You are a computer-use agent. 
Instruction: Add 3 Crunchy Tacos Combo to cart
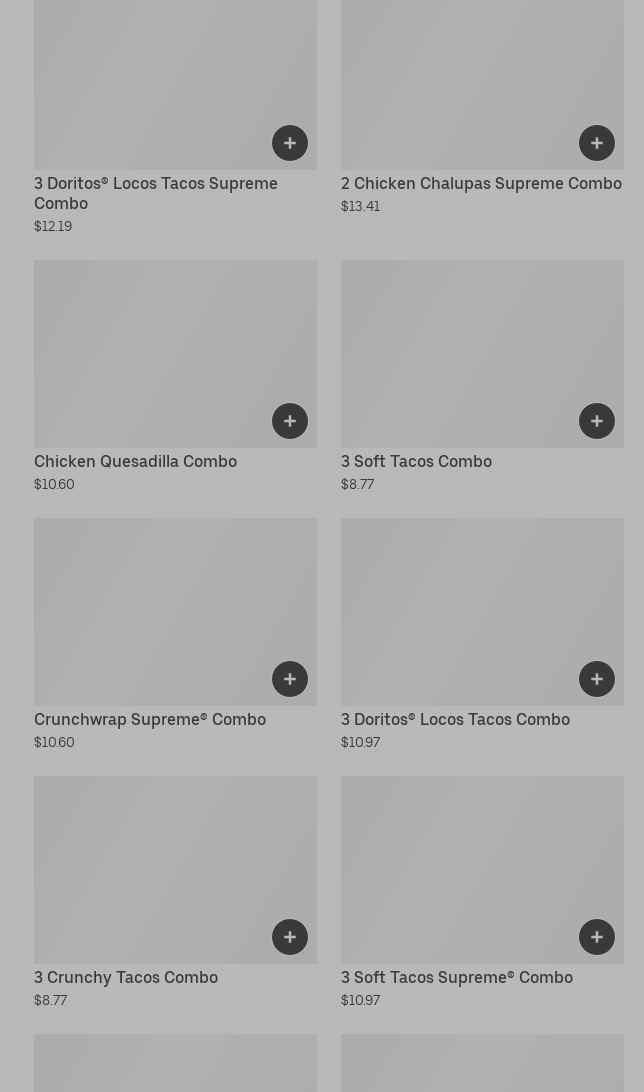pos(290,937)
